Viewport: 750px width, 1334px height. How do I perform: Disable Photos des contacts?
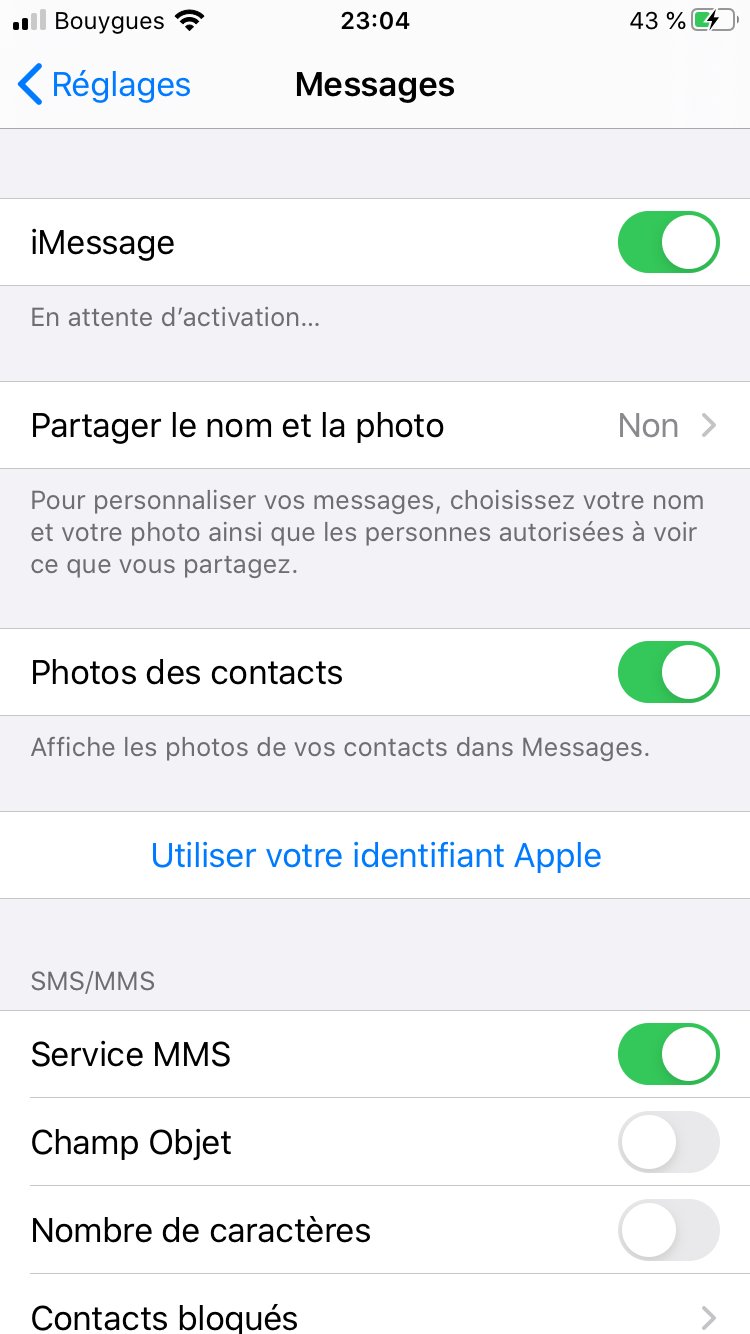[x=668, y=672]
